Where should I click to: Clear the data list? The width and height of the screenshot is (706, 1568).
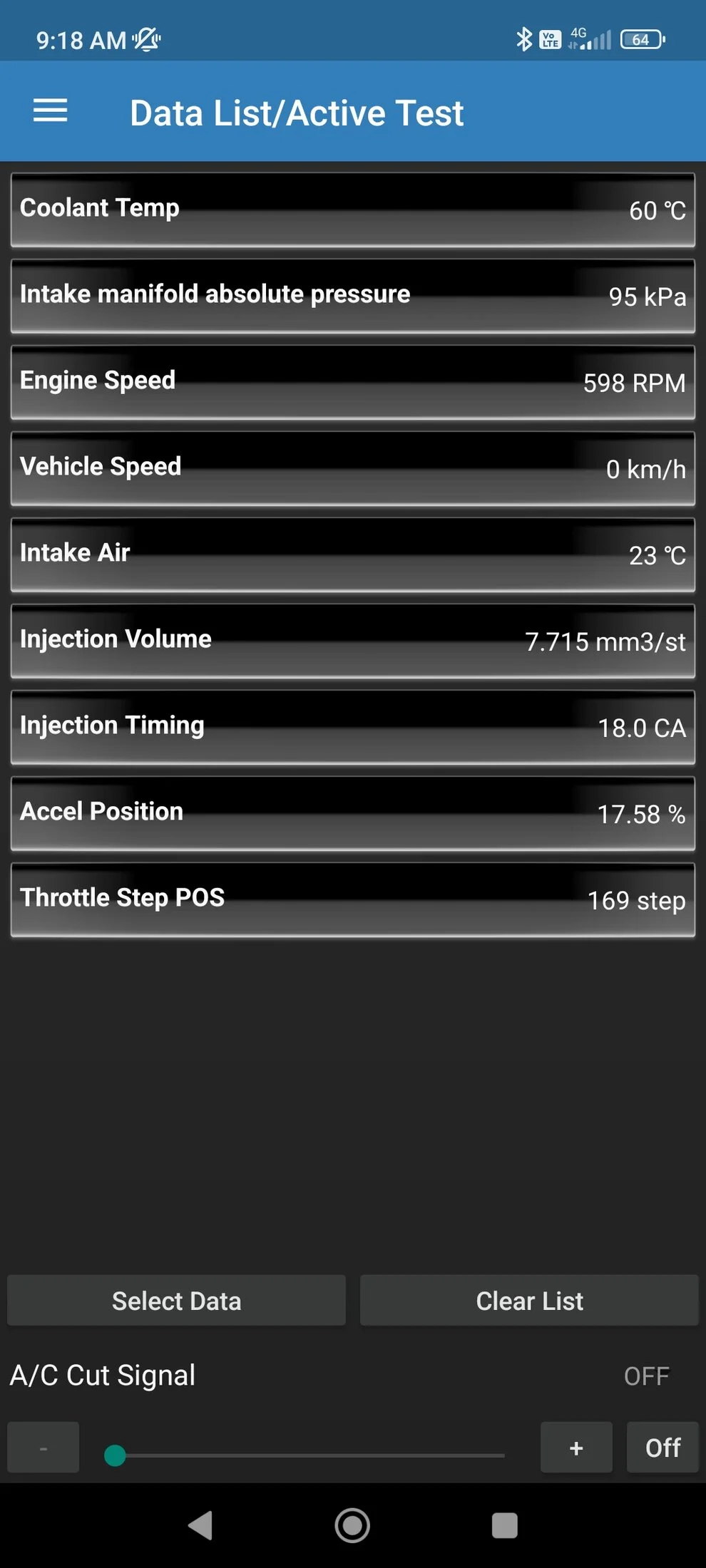click(529, 1301)
